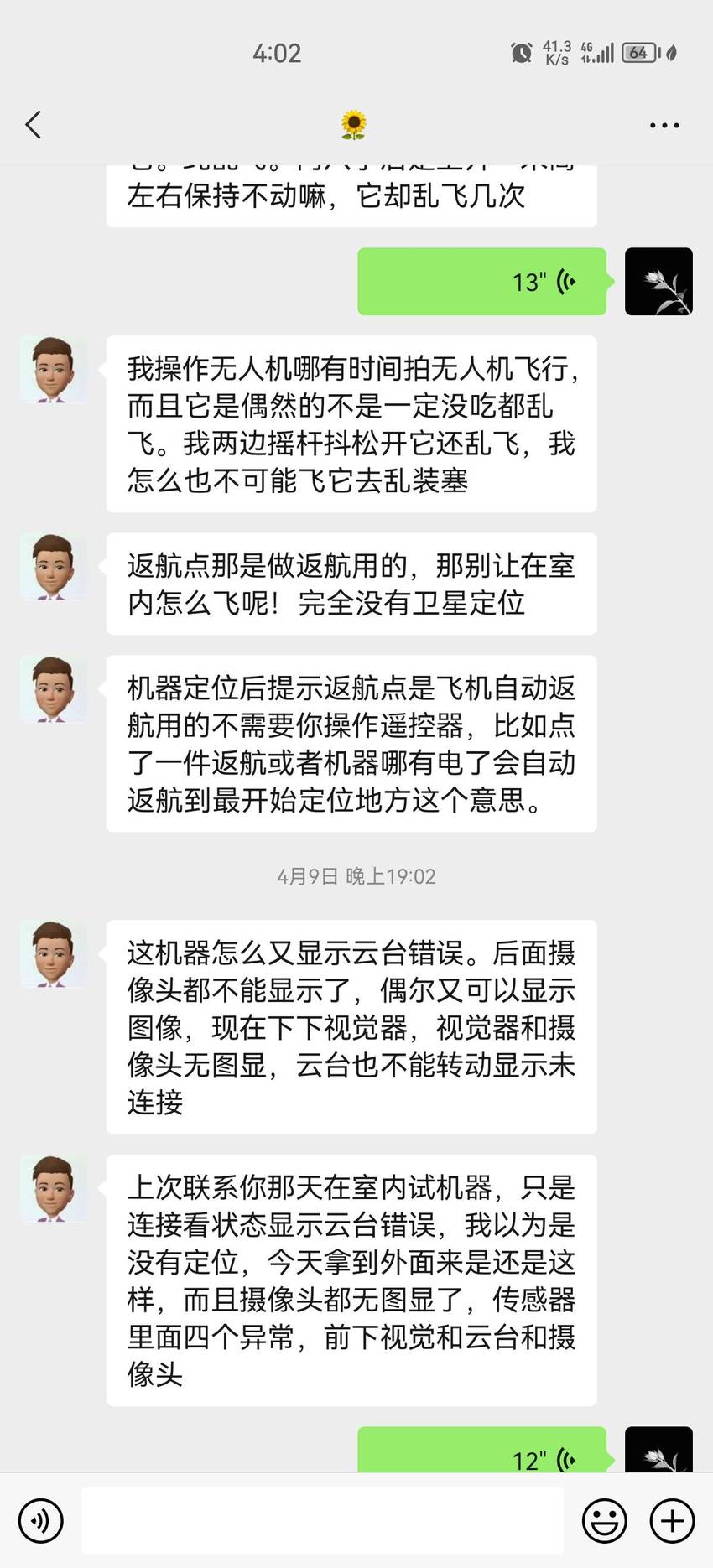713x1568 pixels.
Task: Go back to the chat list
Action: coord(34,125)
